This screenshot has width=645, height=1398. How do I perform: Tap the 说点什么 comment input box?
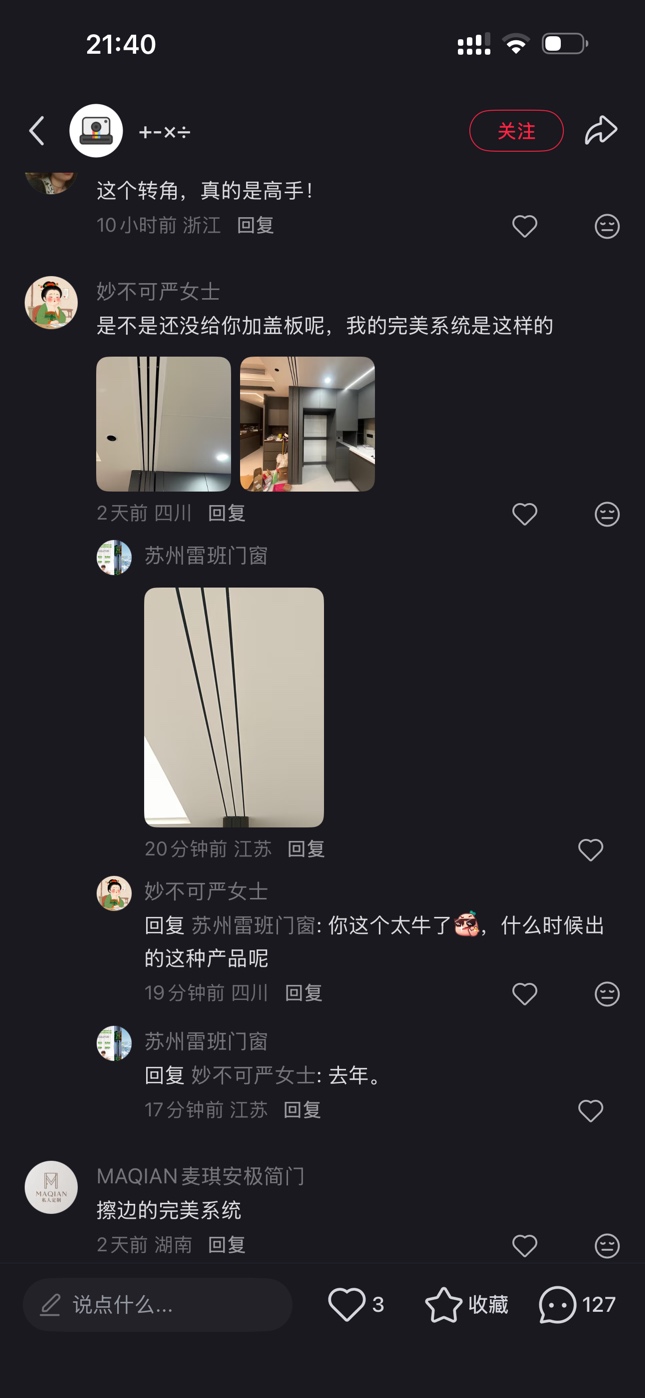point(158,1304)
